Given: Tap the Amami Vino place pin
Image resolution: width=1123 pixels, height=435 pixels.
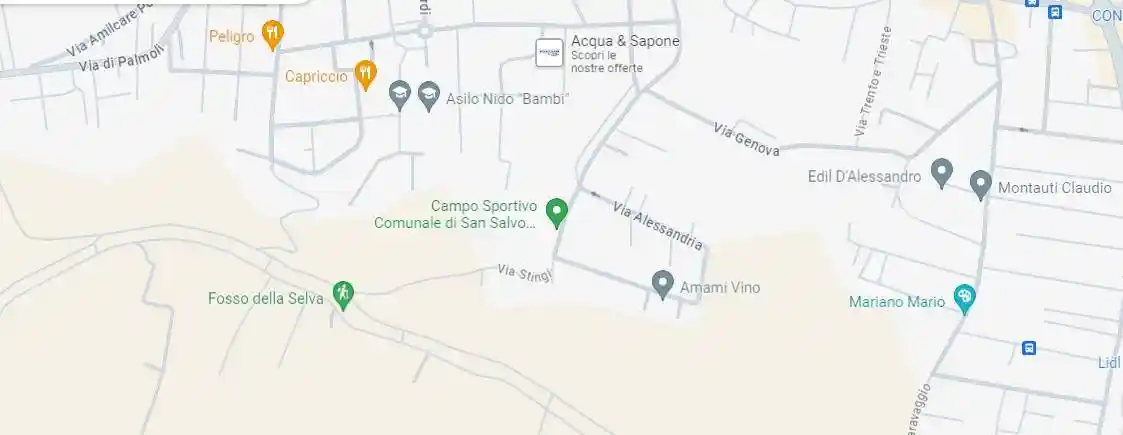Looking at the screenshot, I should (663, 284).
